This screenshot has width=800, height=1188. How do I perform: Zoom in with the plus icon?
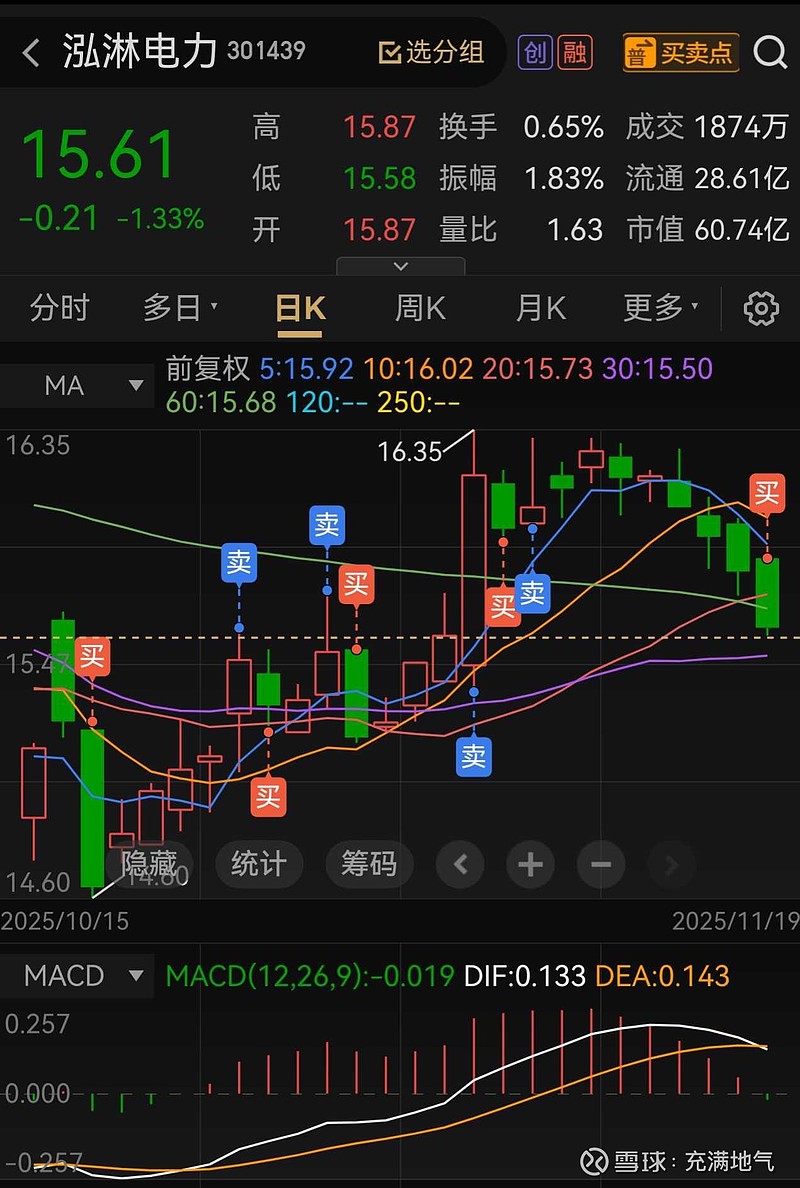(530, 864)
